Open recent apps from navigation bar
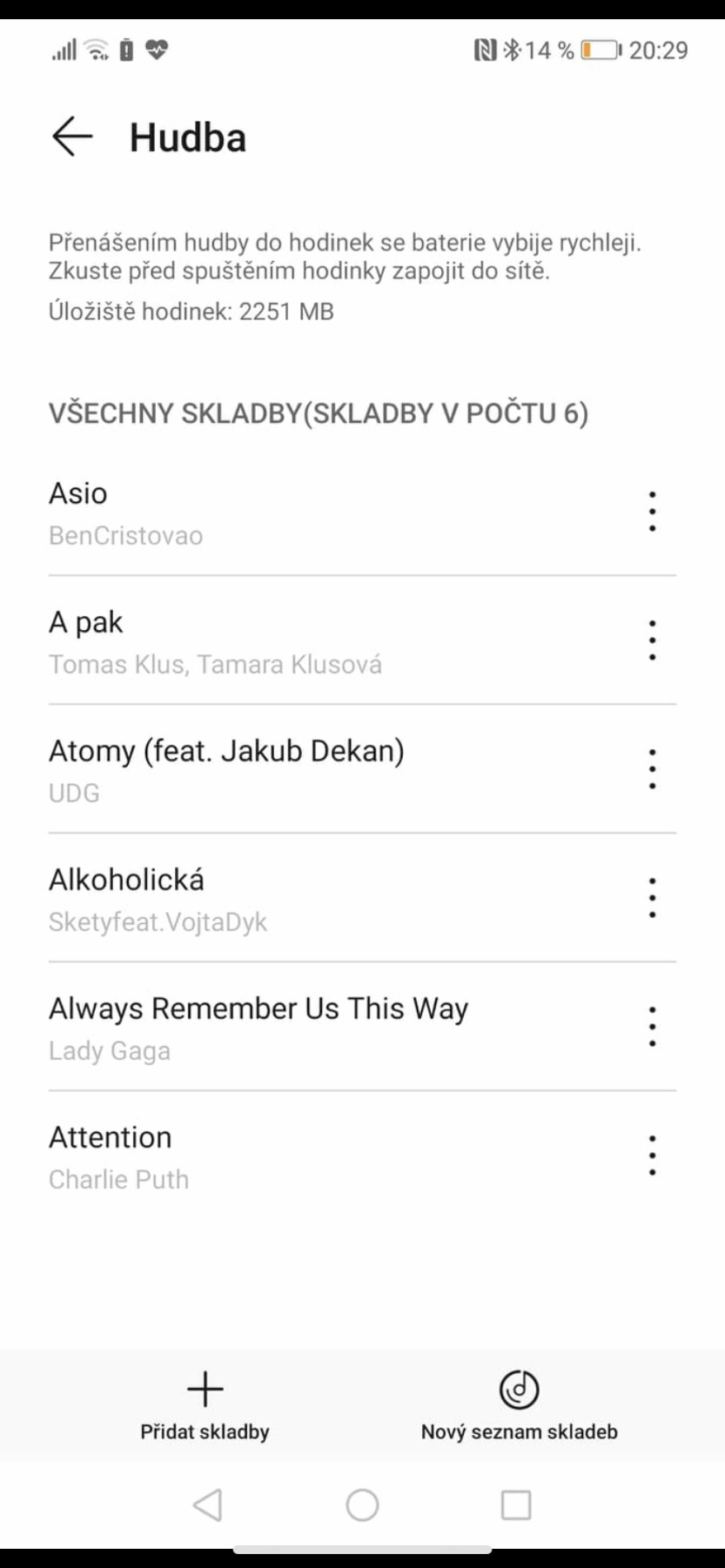The width and height of the screenshot is (725, 1568). (516, 1504)
